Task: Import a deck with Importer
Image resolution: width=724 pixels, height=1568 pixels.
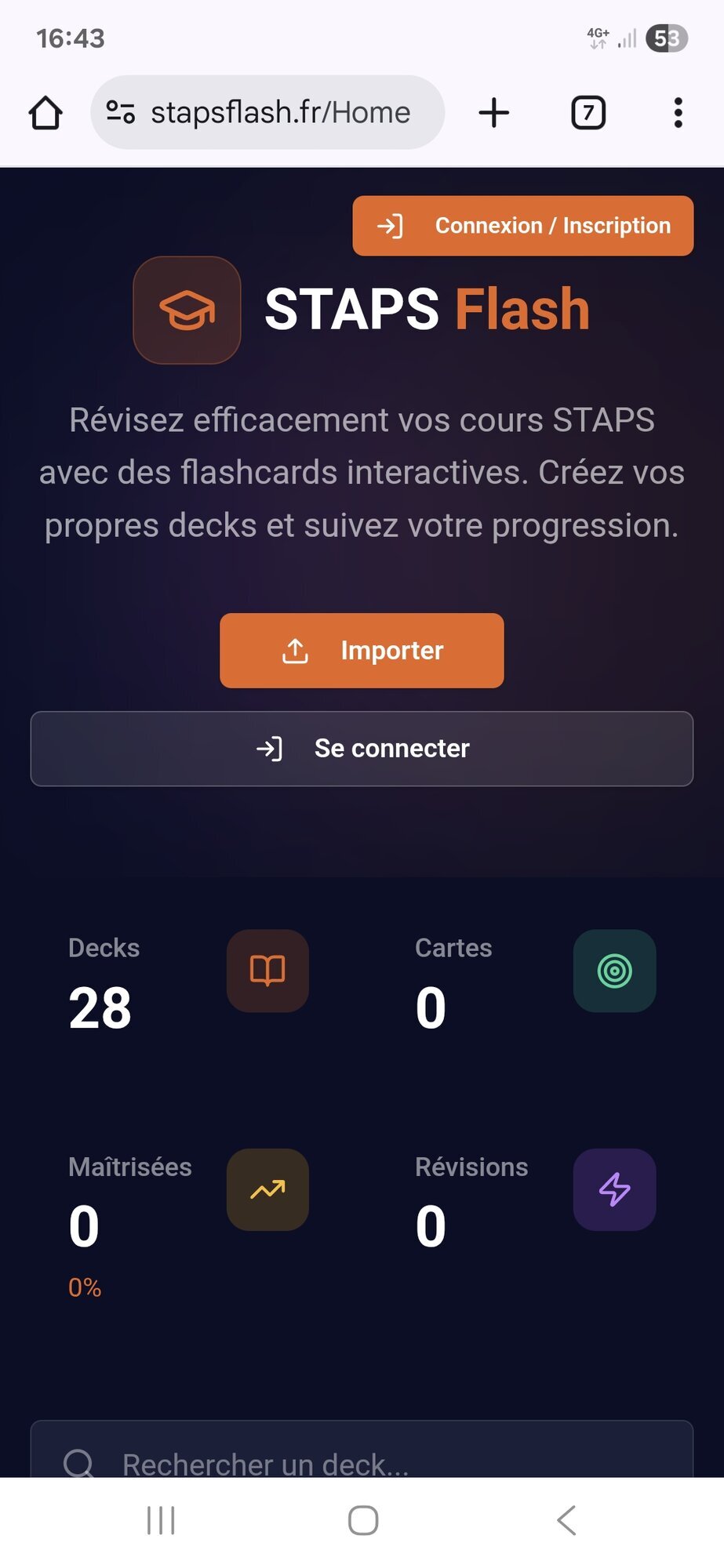Action: [x=362, y=651]
